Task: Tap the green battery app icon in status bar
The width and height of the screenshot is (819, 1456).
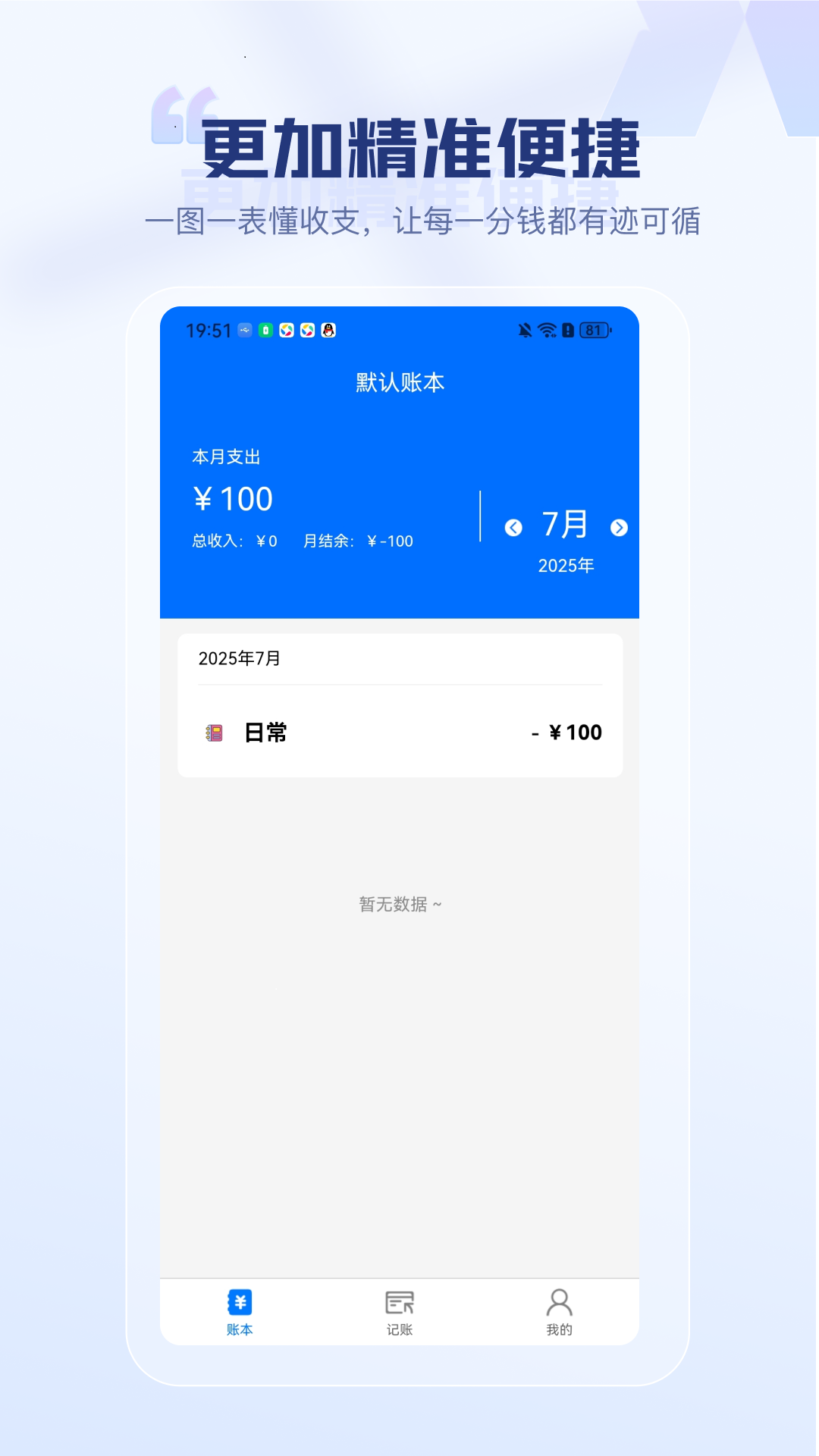Action: pyautogui.click(x=265, y=330)
